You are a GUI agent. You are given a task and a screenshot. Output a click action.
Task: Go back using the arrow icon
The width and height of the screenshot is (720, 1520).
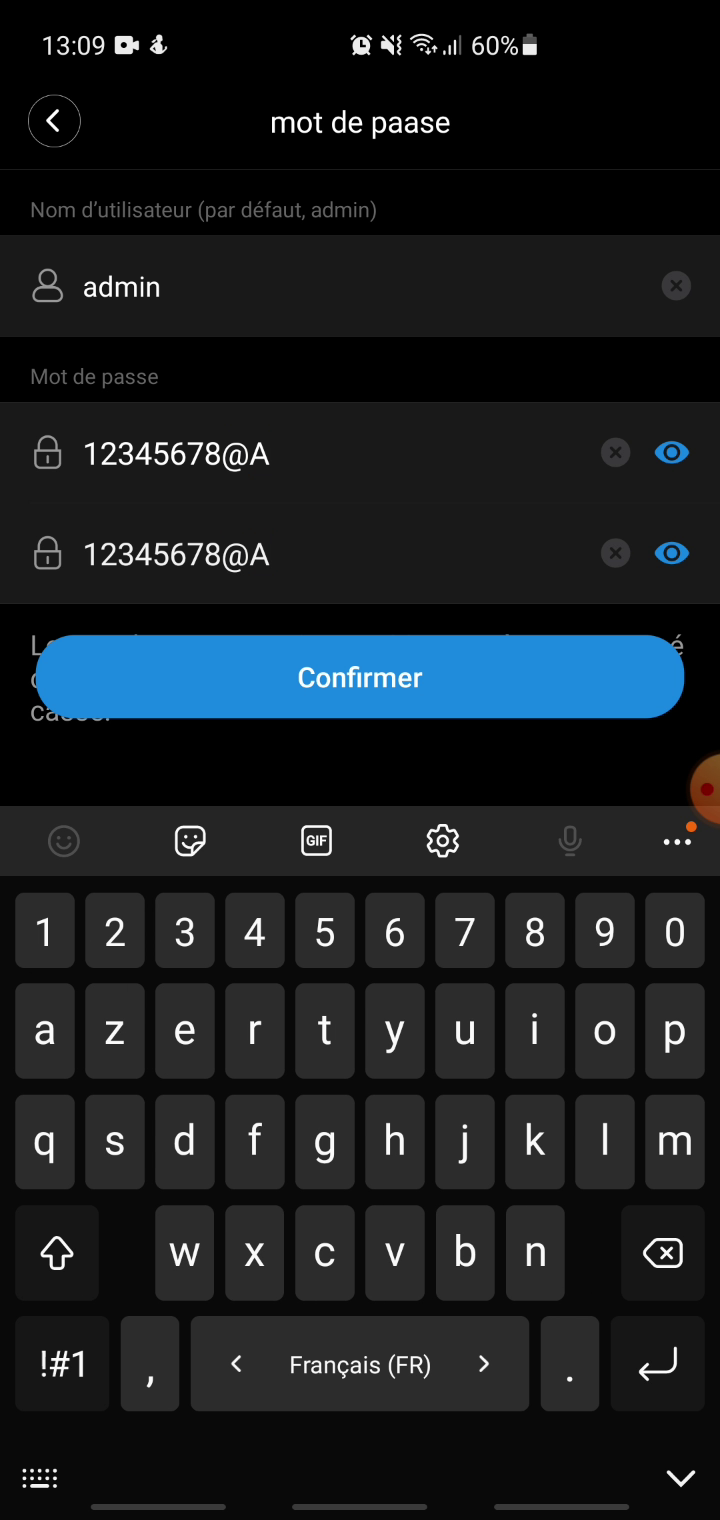coord(54,122)
